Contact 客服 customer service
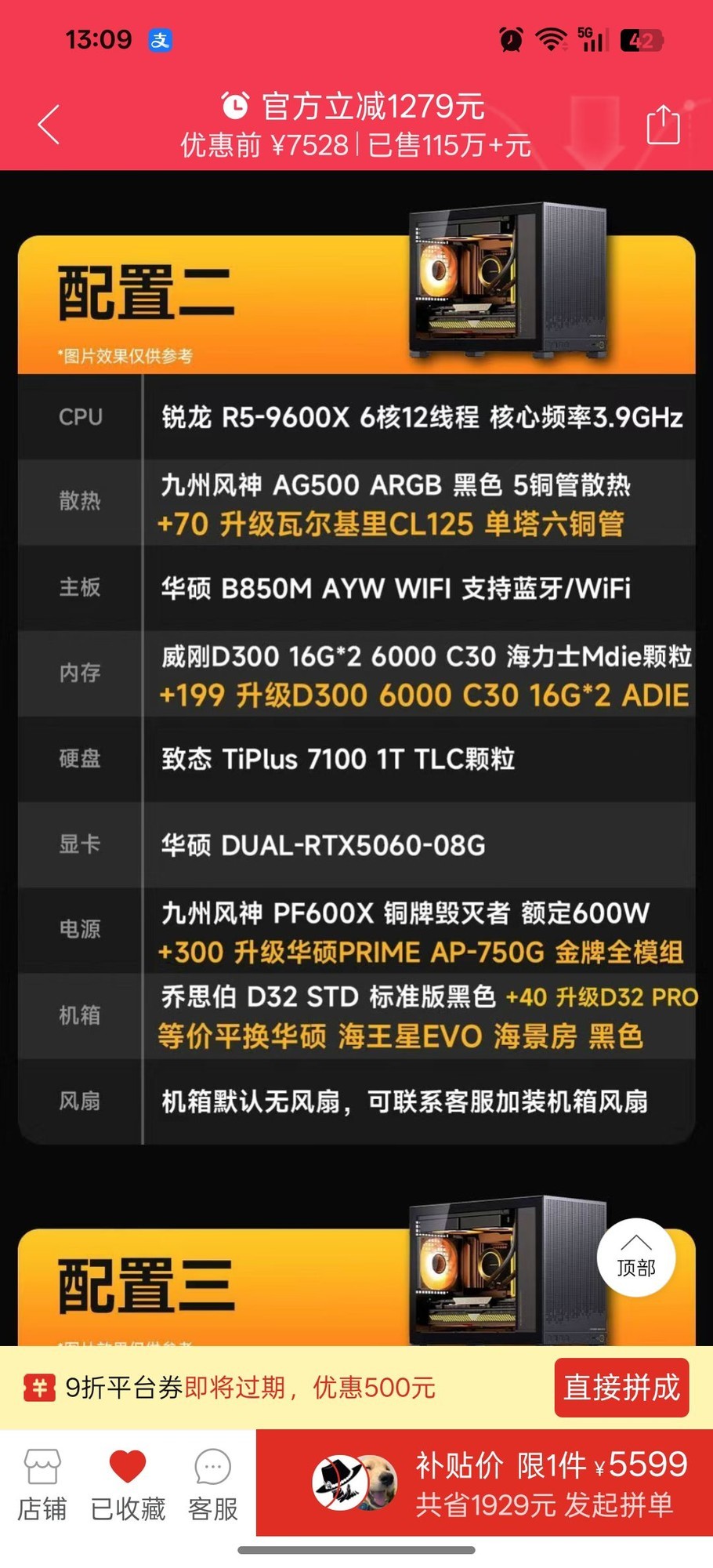The image size is (713, 1568). pos(212,1483)
